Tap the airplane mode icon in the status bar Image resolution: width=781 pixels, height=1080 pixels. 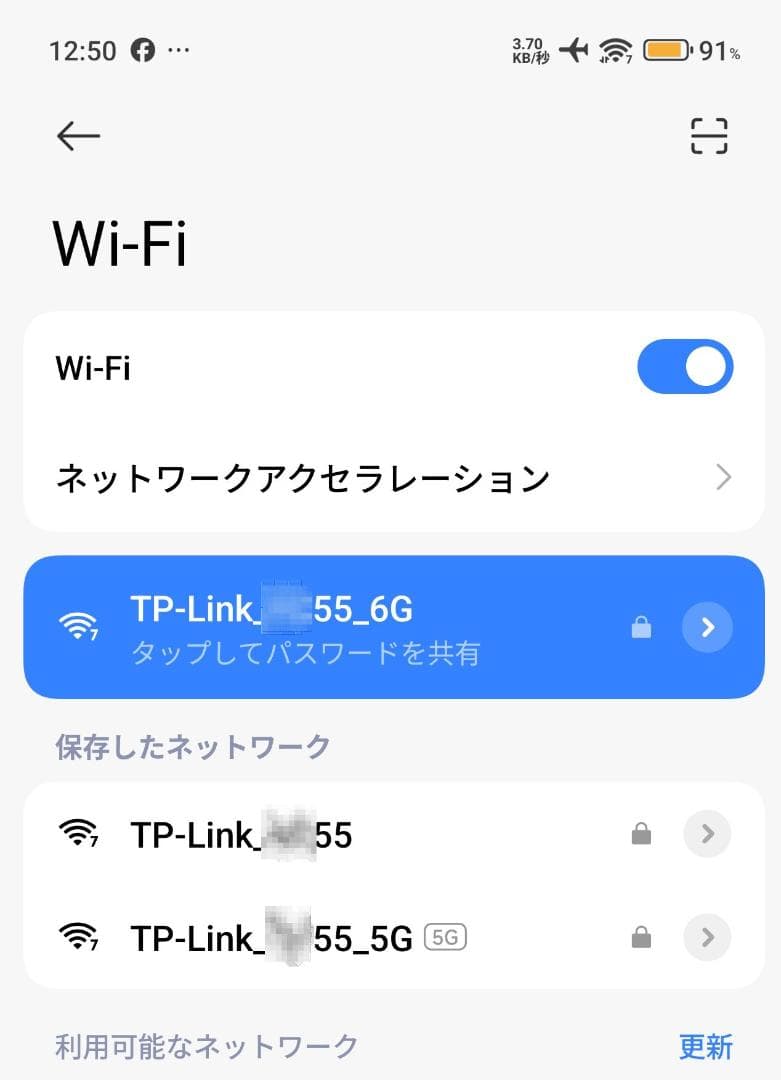pyautogui.click(x=572, y=47)
